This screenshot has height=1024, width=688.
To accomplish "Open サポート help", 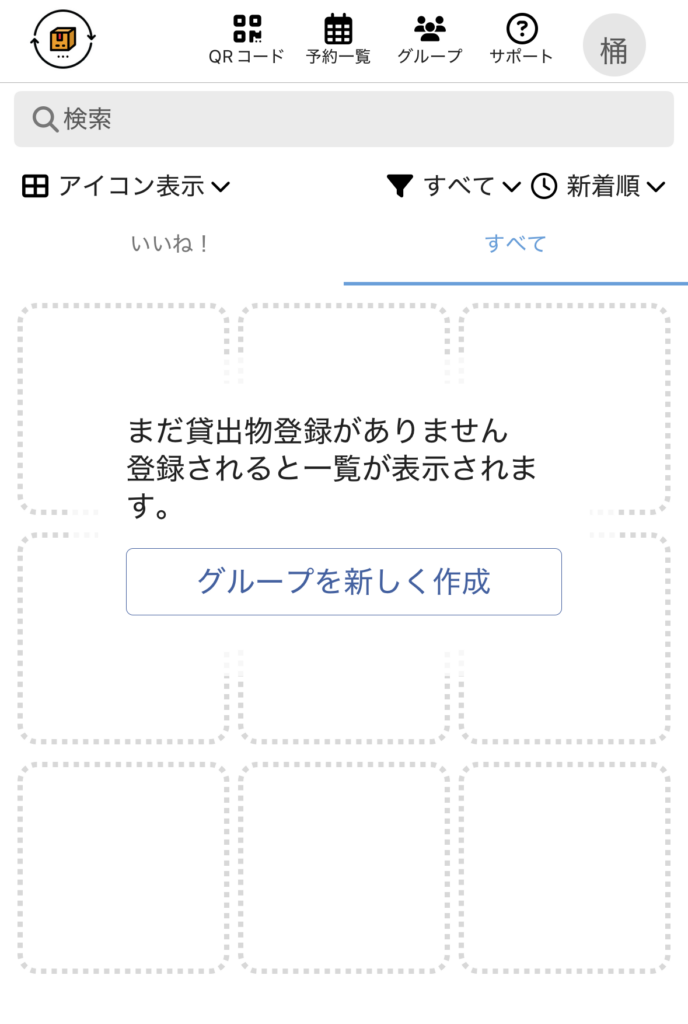I will [x=521, y=40].
